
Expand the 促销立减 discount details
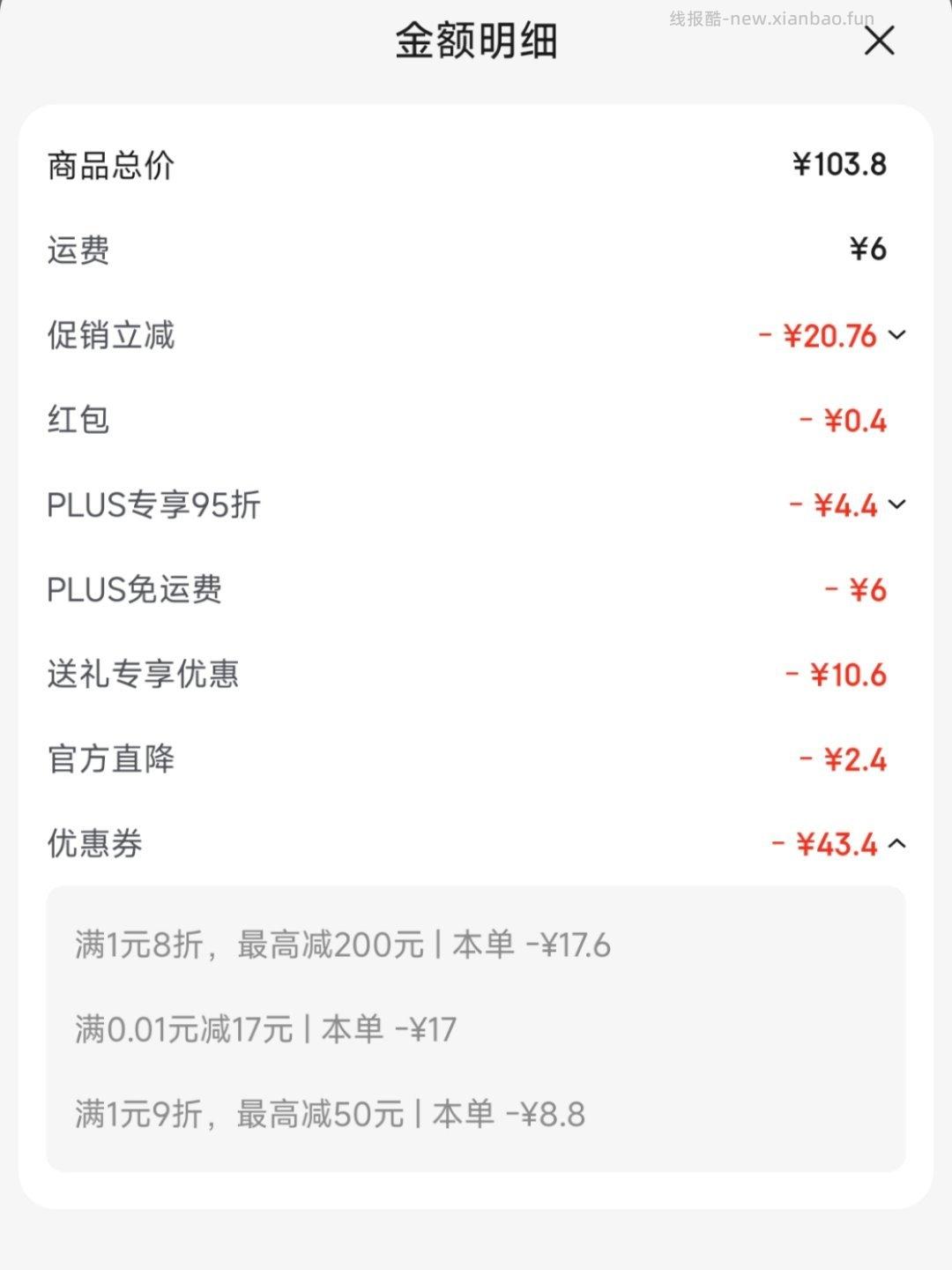[x=896, y=336]
